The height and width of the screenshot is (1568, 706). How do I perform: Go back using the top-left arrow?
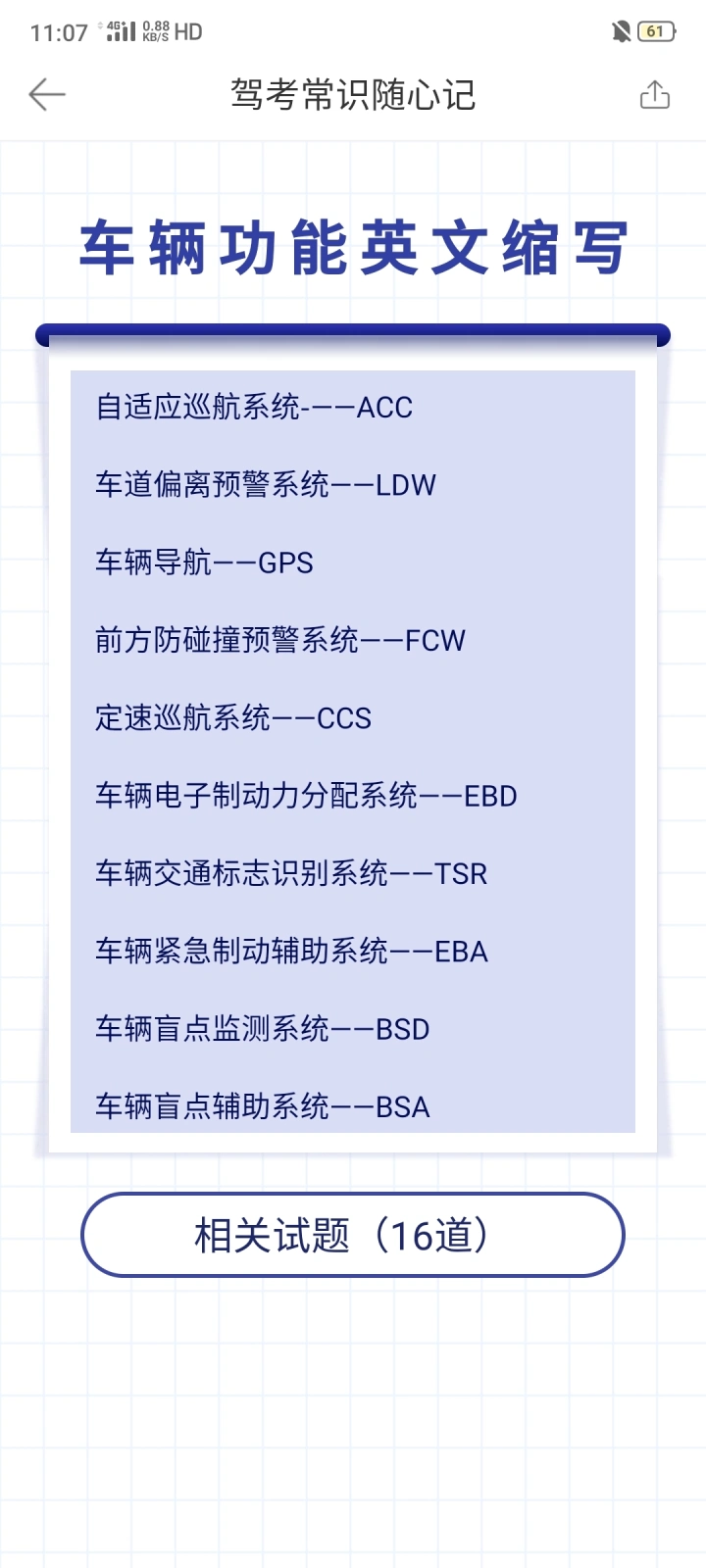coord(46,95)
